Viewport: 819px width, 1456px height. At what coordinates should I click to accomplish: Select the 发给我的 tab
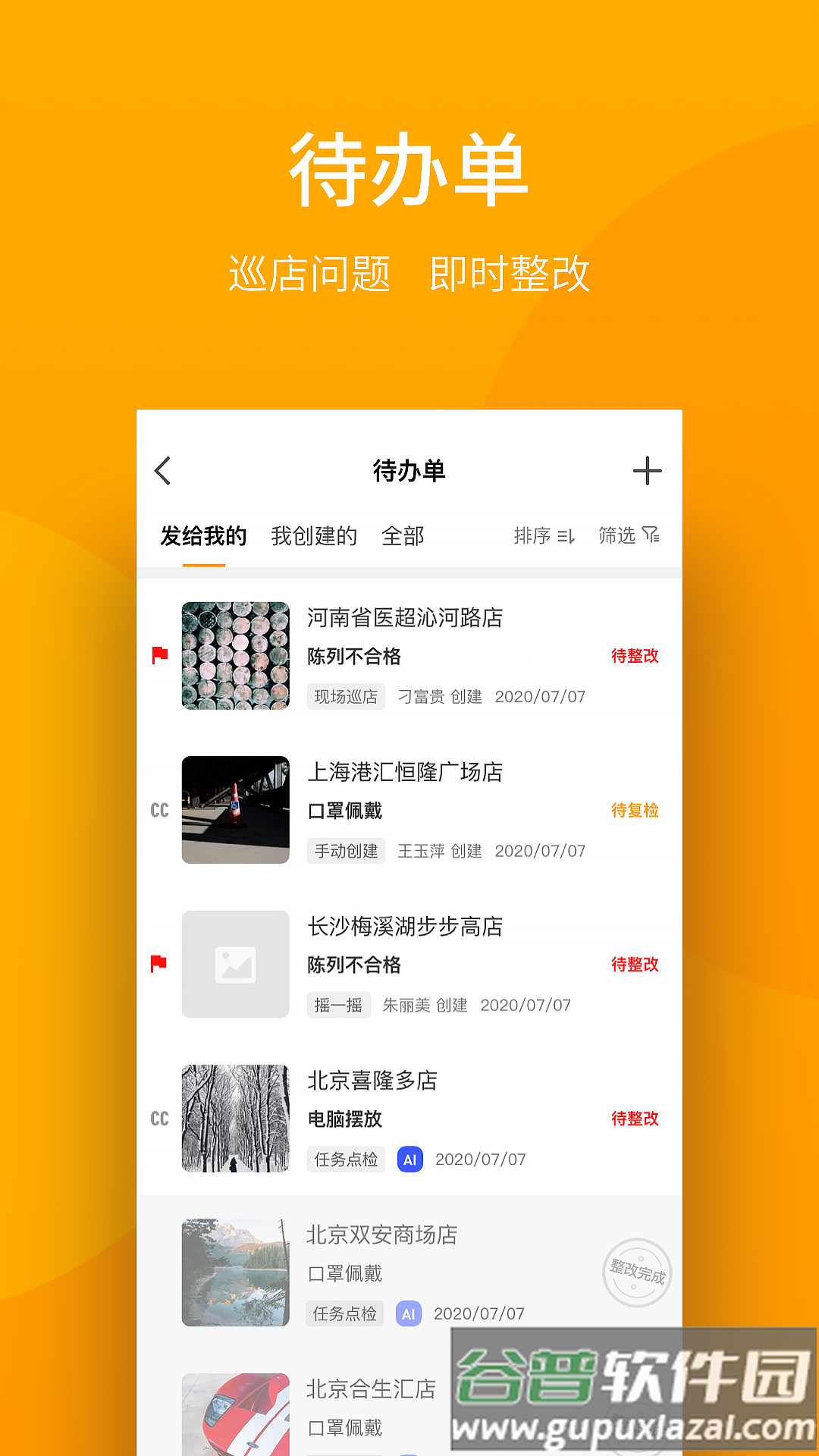[x=202, y=536]
